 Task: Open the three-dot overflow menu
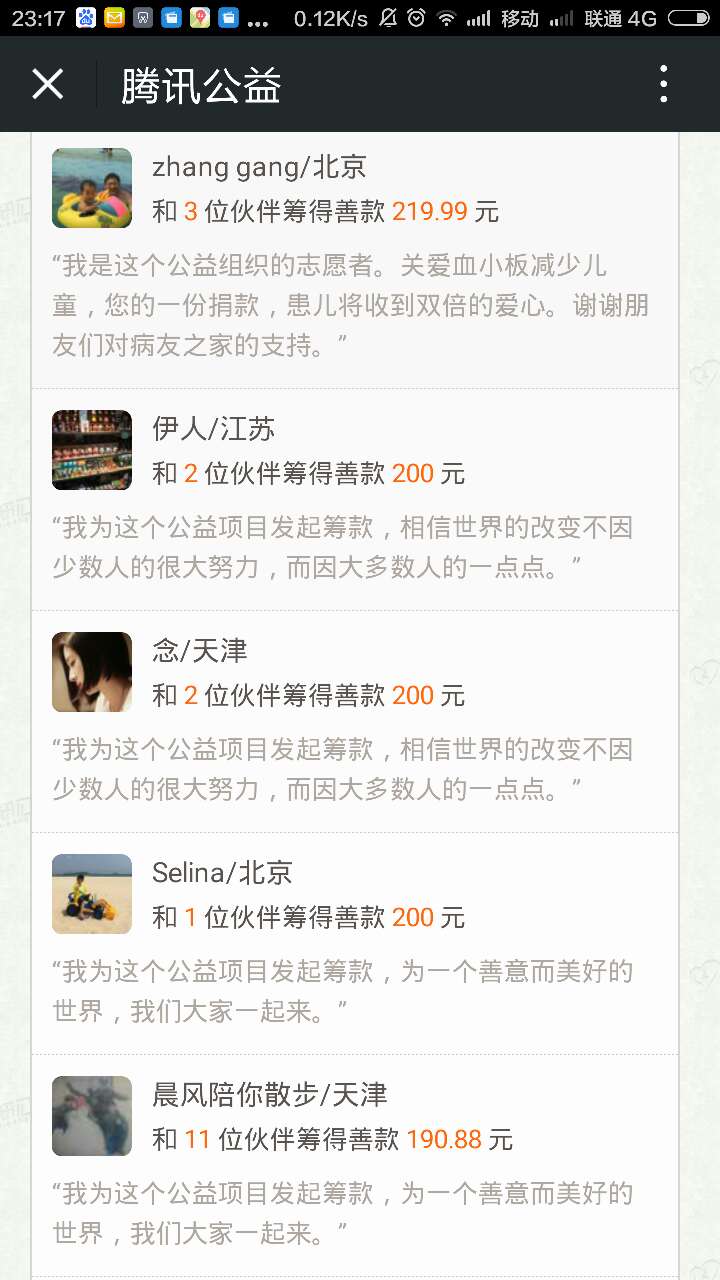pyautogui.click(x=663, y=85)
